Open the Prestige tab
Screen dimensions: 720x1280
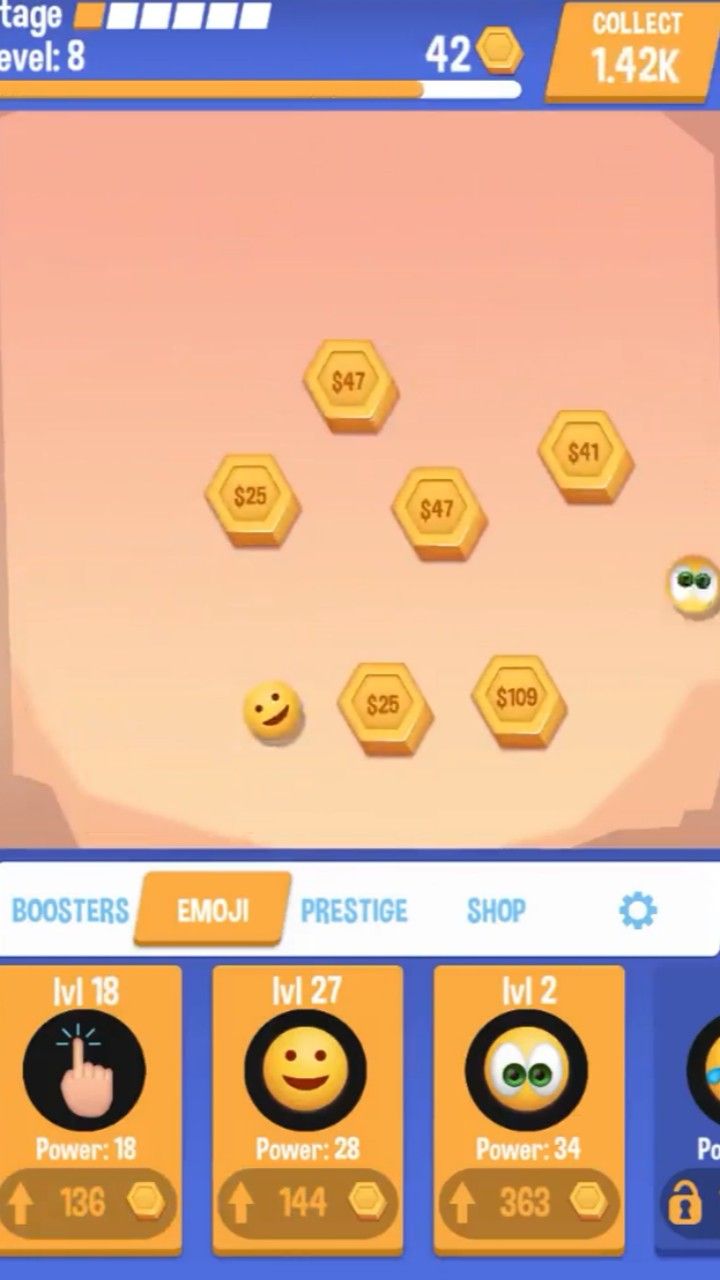[354, 910]
